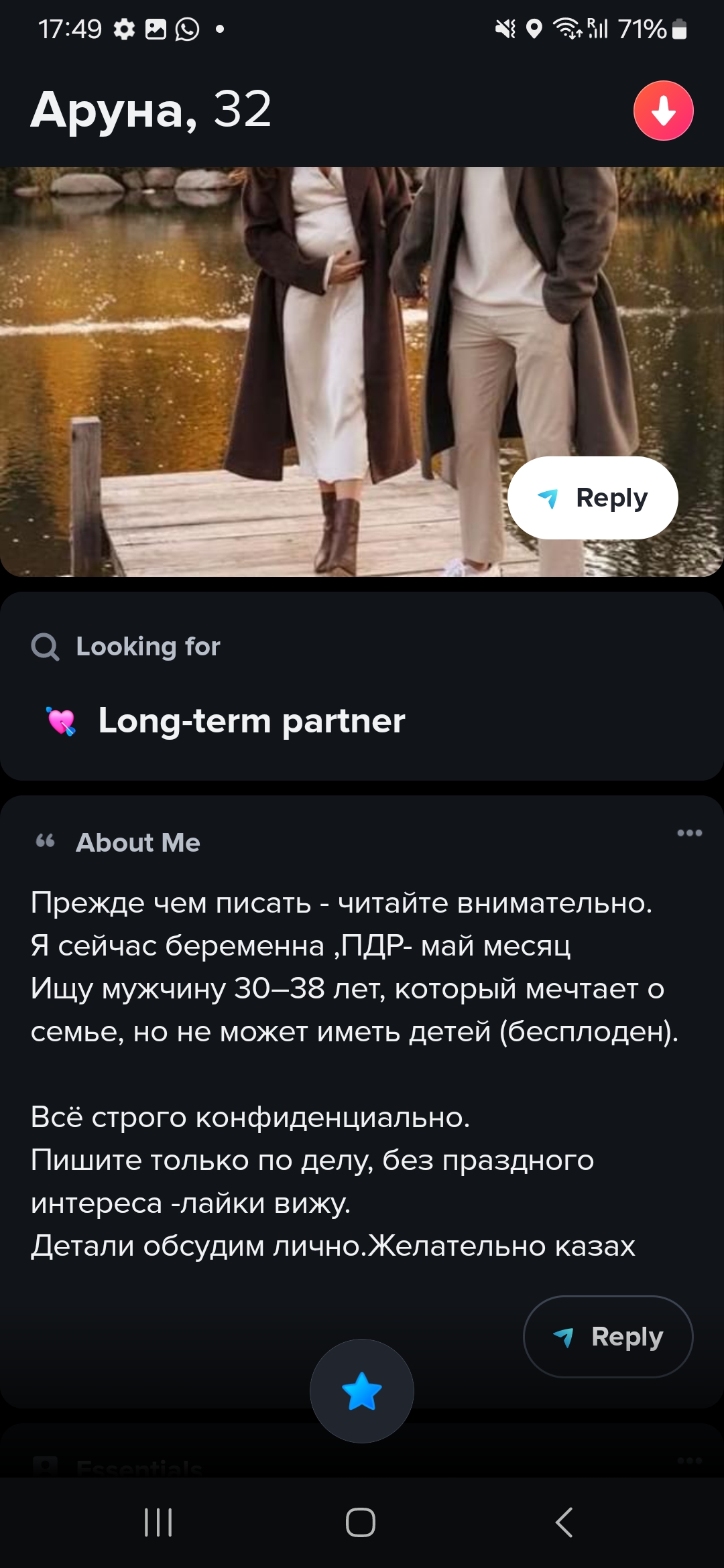Open the three-dot menu on the About Me card

point(689,833)
